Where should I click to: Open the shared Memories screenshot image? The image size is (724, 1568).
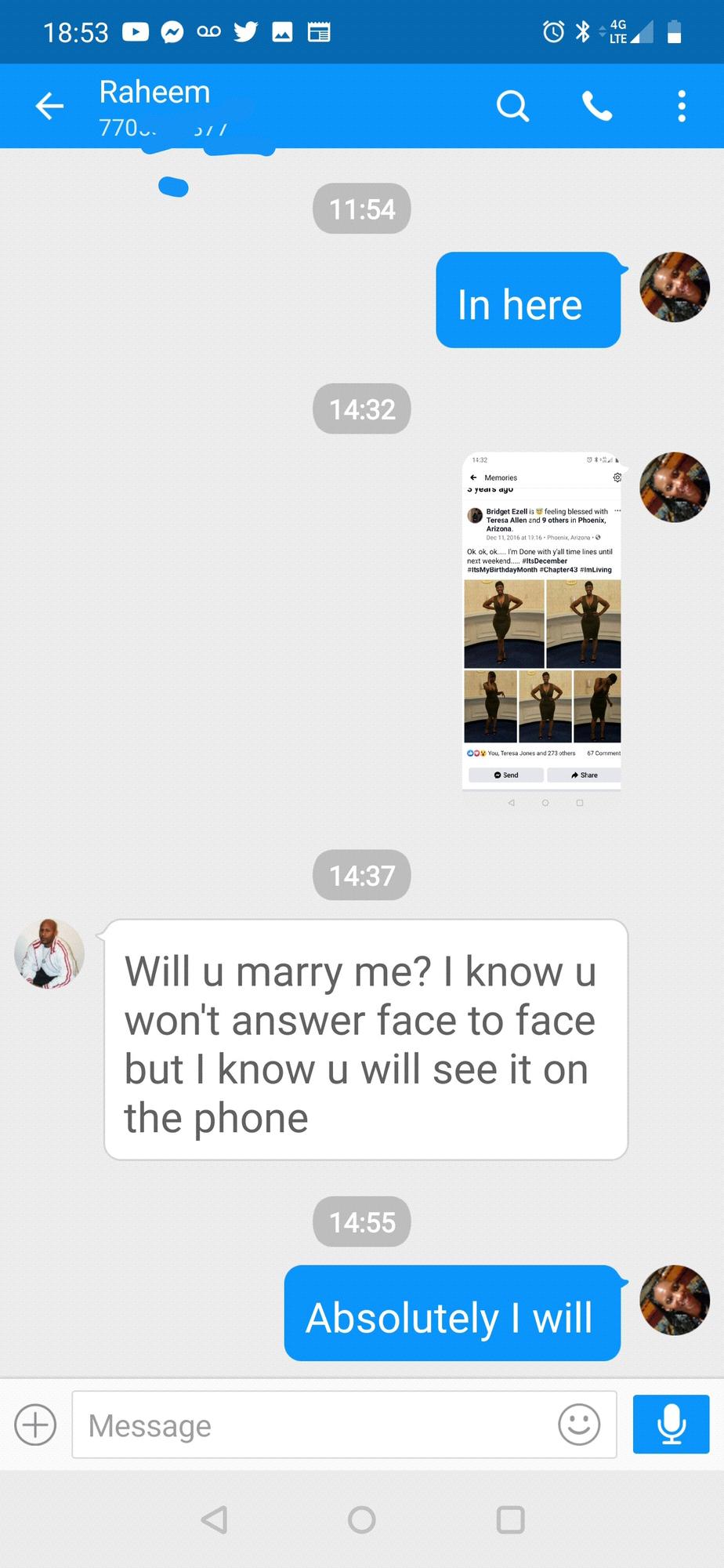pyautogui.click(x=541, y=623)
